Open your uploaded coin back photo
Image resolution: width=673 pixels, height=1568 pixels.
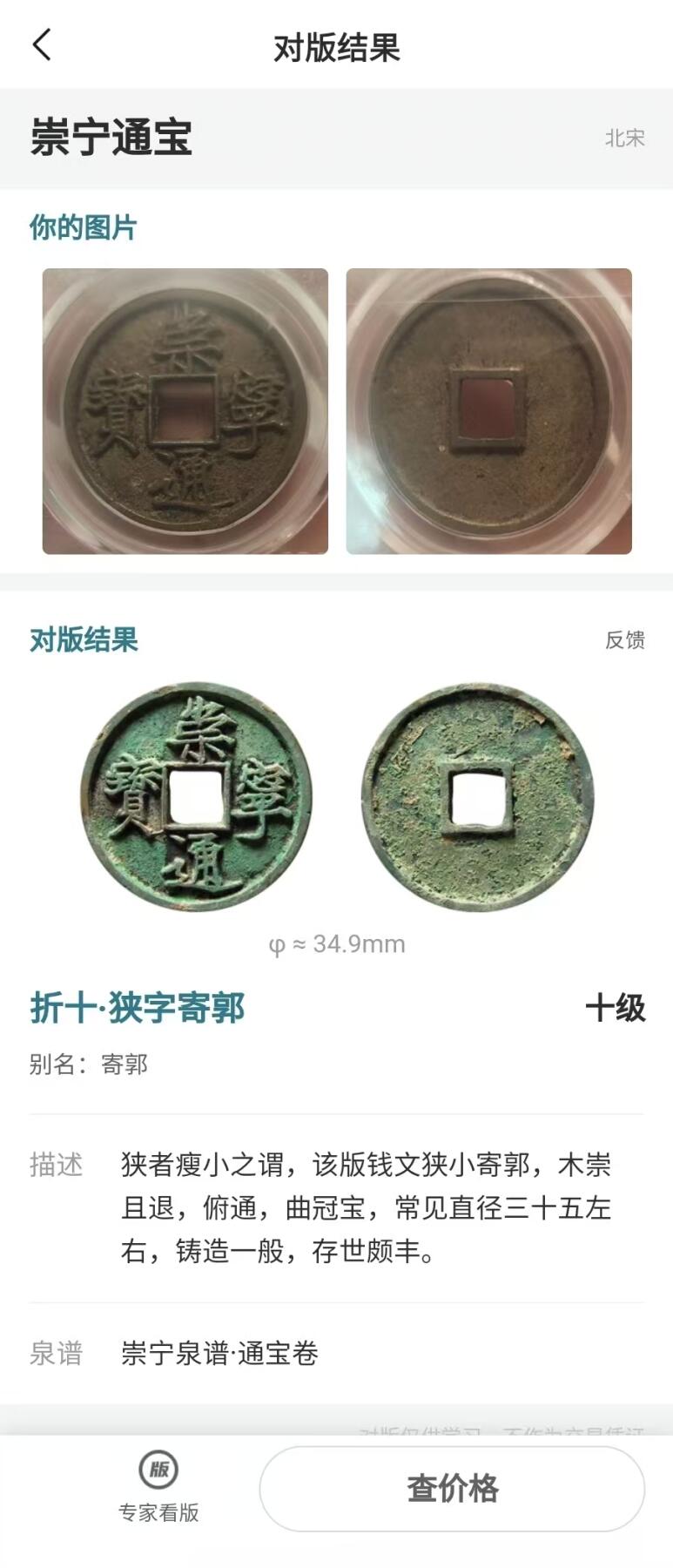click(488, 411)
